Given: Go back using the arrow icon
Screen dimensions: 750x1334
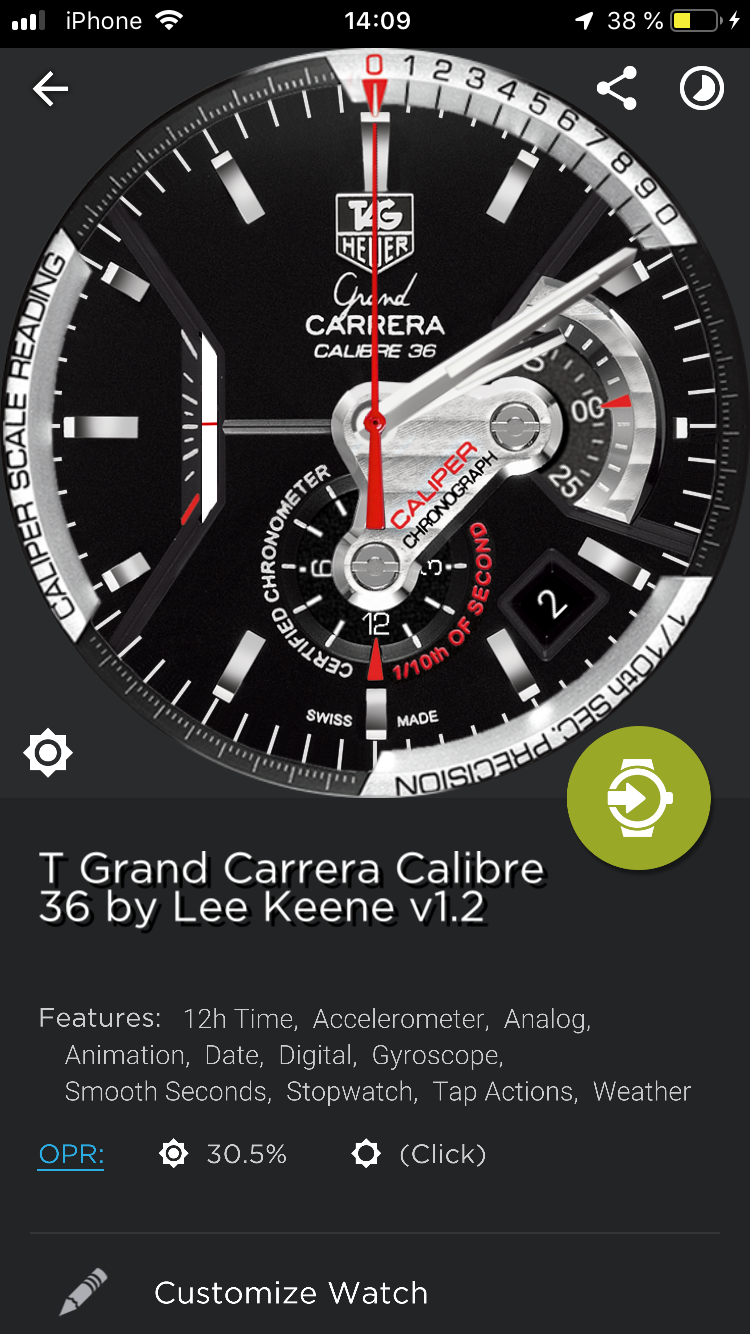Looking at the screenshot, I should (50, 90).
